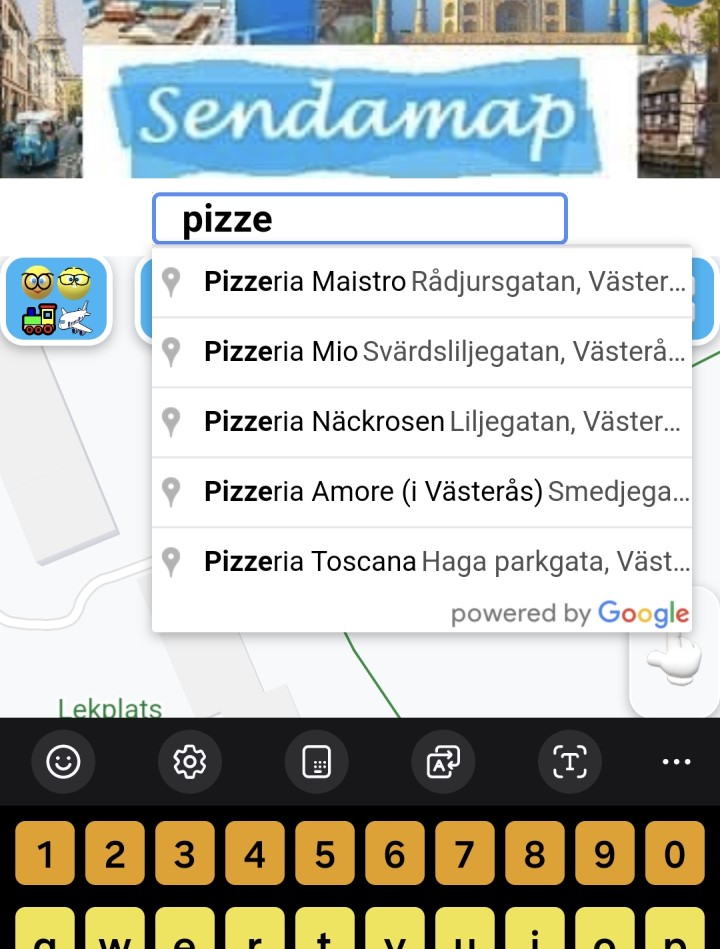Choose Pizzeria Mio on Svärdsliljegatan

click(x=421, y=352)
